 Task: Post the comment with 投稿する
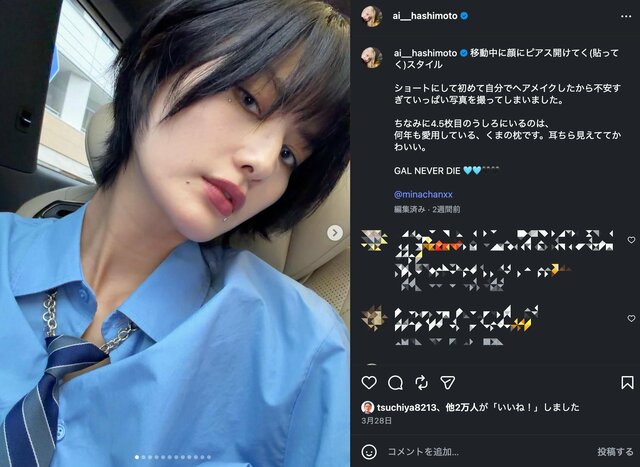(614, 451)
